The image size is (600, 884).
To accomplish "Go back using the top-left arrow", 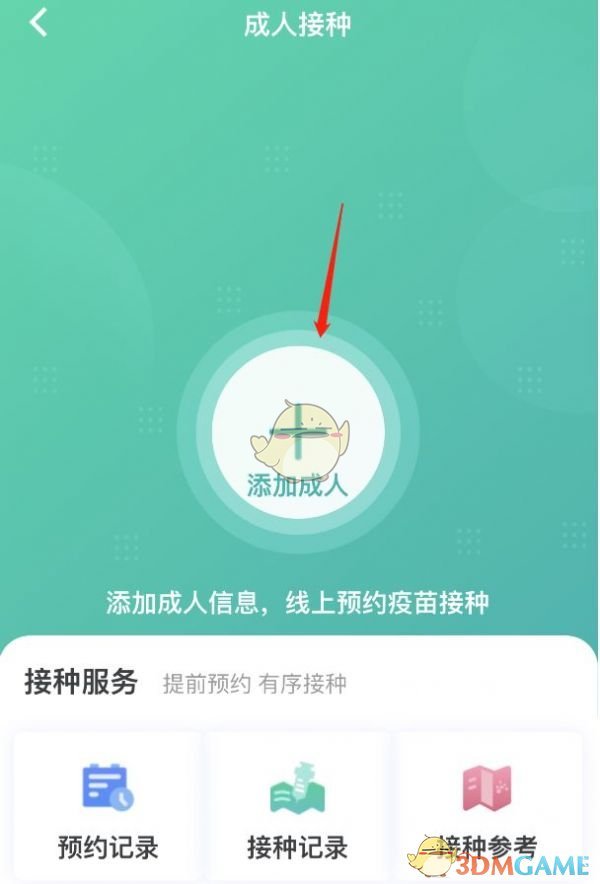I will click(38, 23).
